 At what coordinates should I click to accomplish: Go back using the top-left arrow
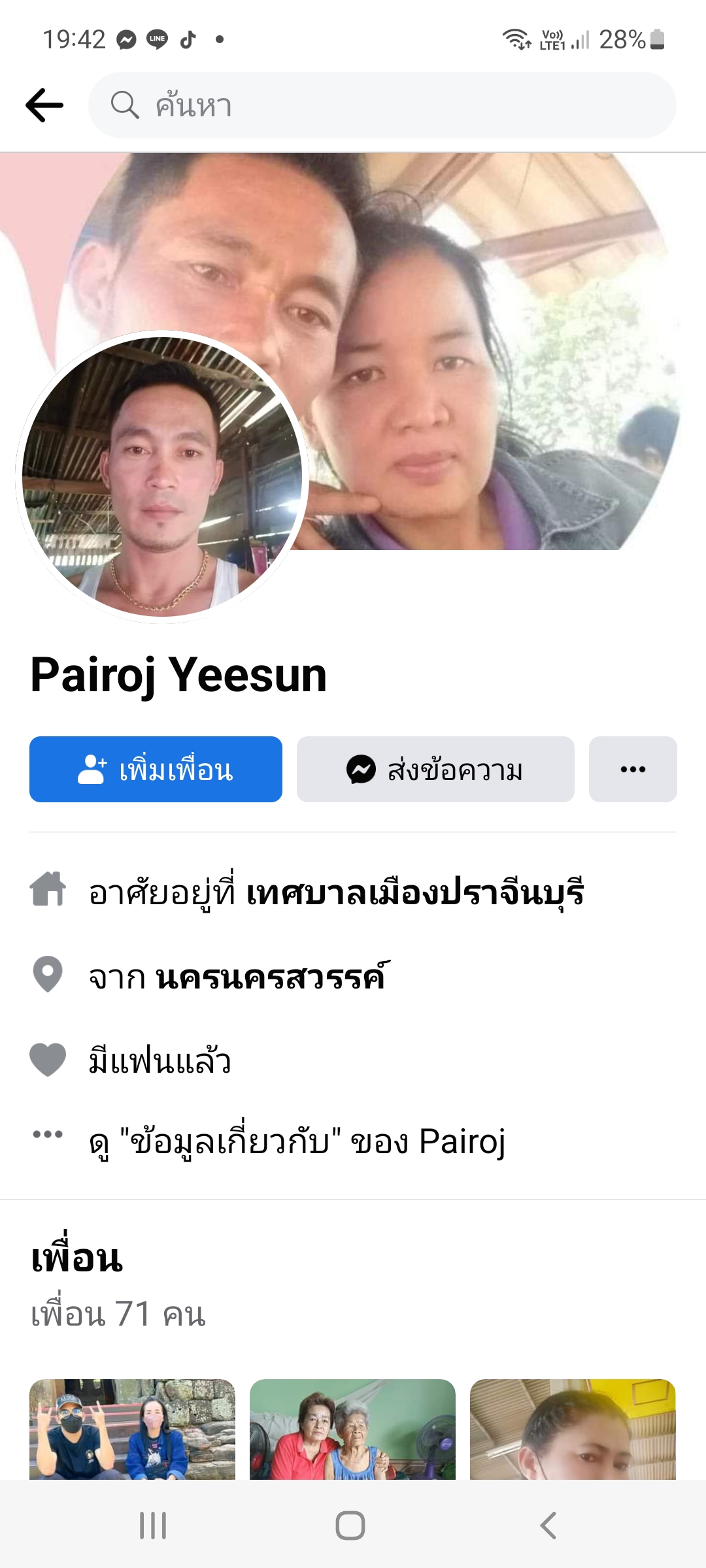(44, 105)
